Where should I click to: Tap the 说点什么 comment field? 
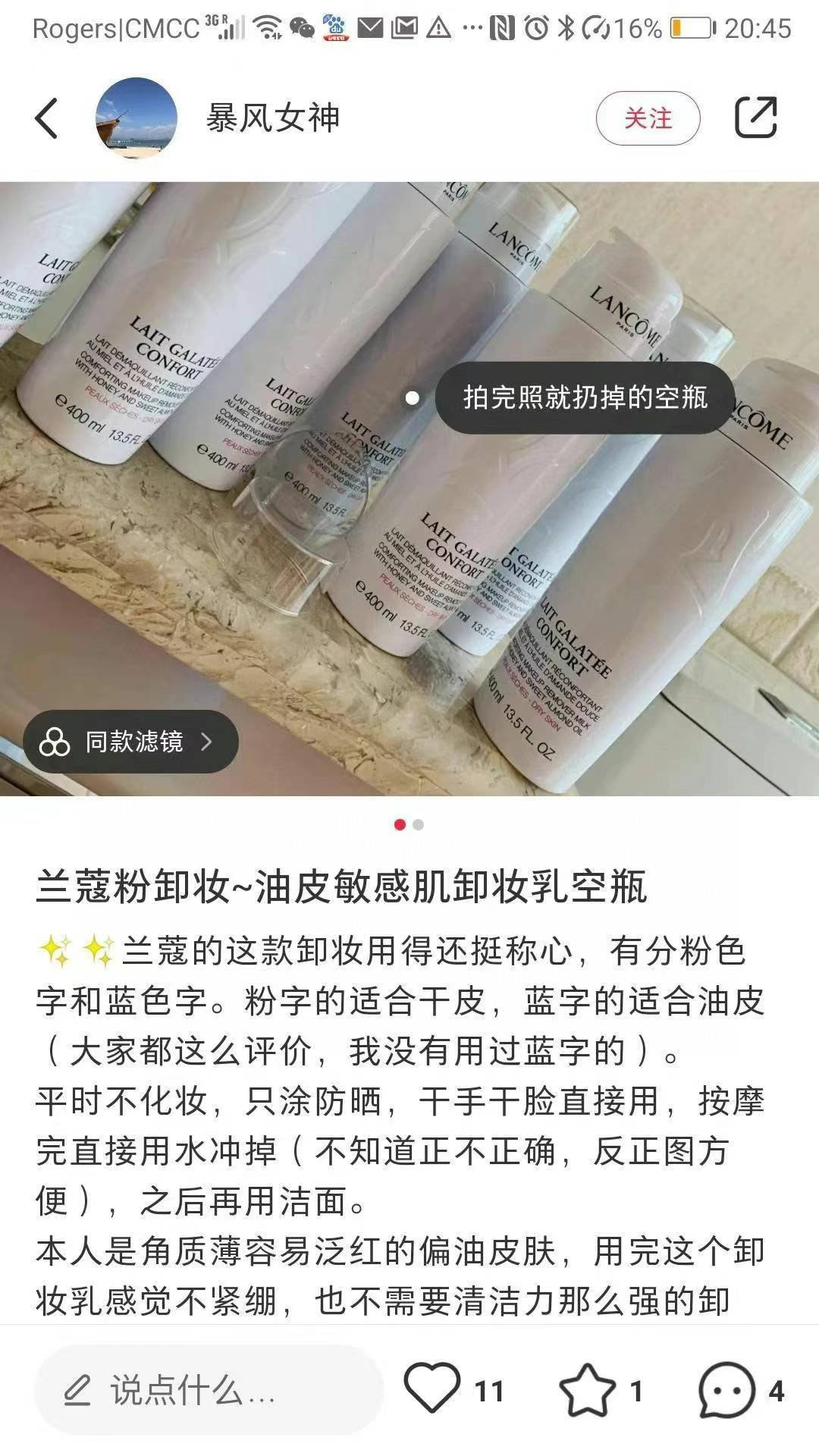(209, 1391)
